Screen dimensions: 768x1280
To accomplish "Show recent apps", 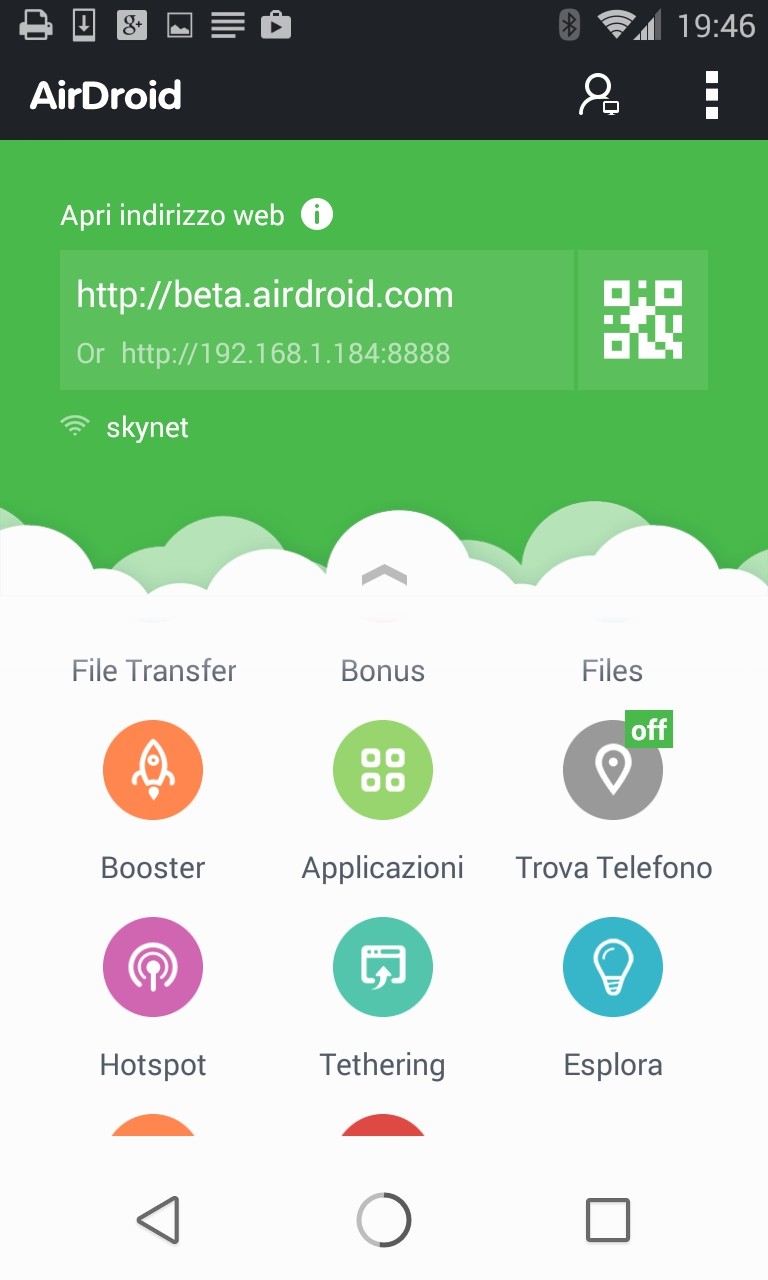I will click(607, 1220).
